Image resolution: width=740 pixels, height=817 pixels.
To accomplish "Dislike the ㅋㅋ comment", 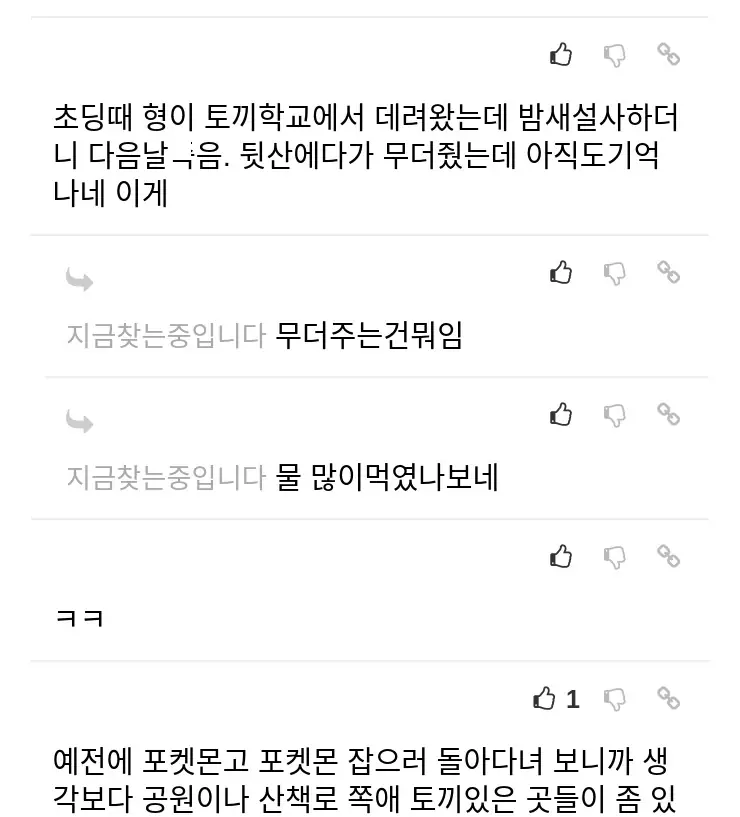I will pyautogui.click(x=615, y=556).
